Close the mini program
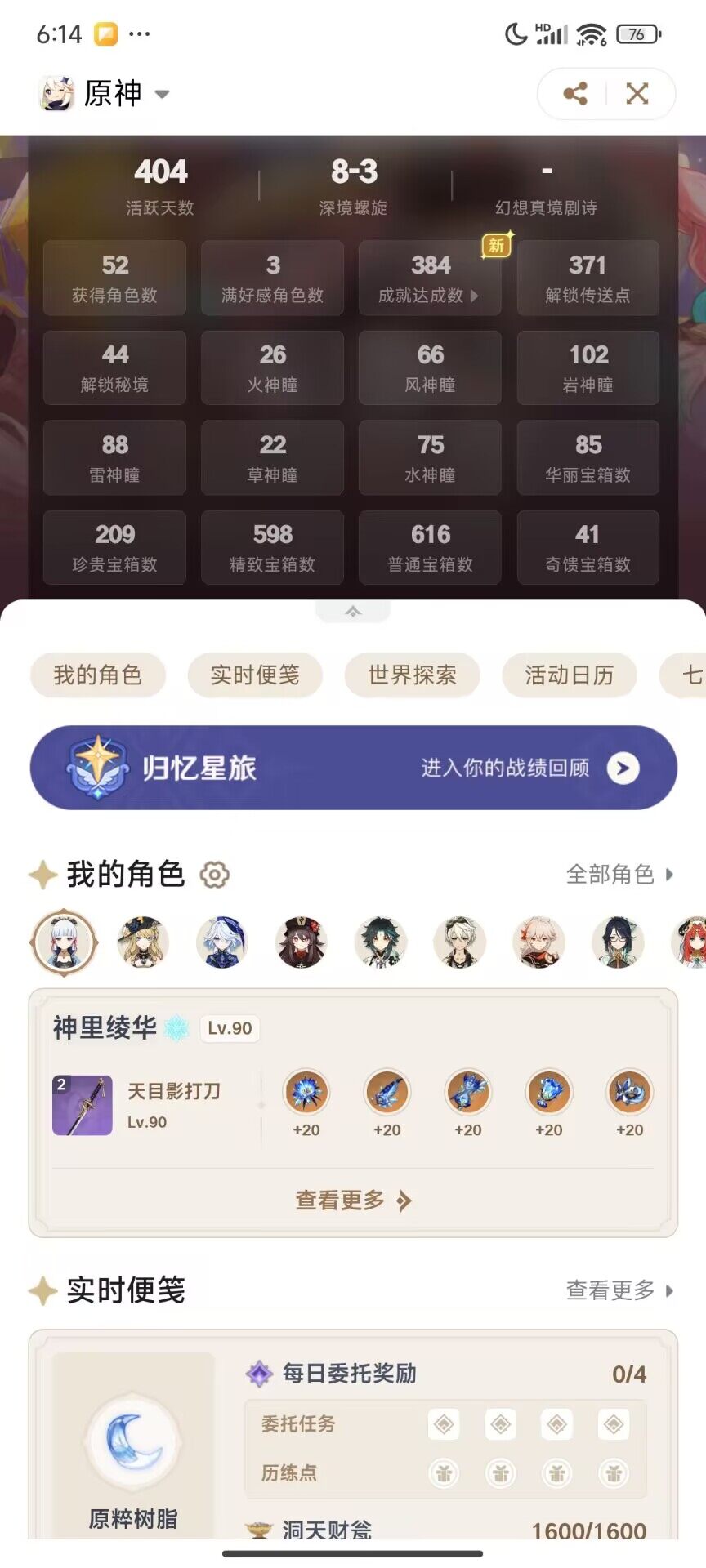 (637, 94)
